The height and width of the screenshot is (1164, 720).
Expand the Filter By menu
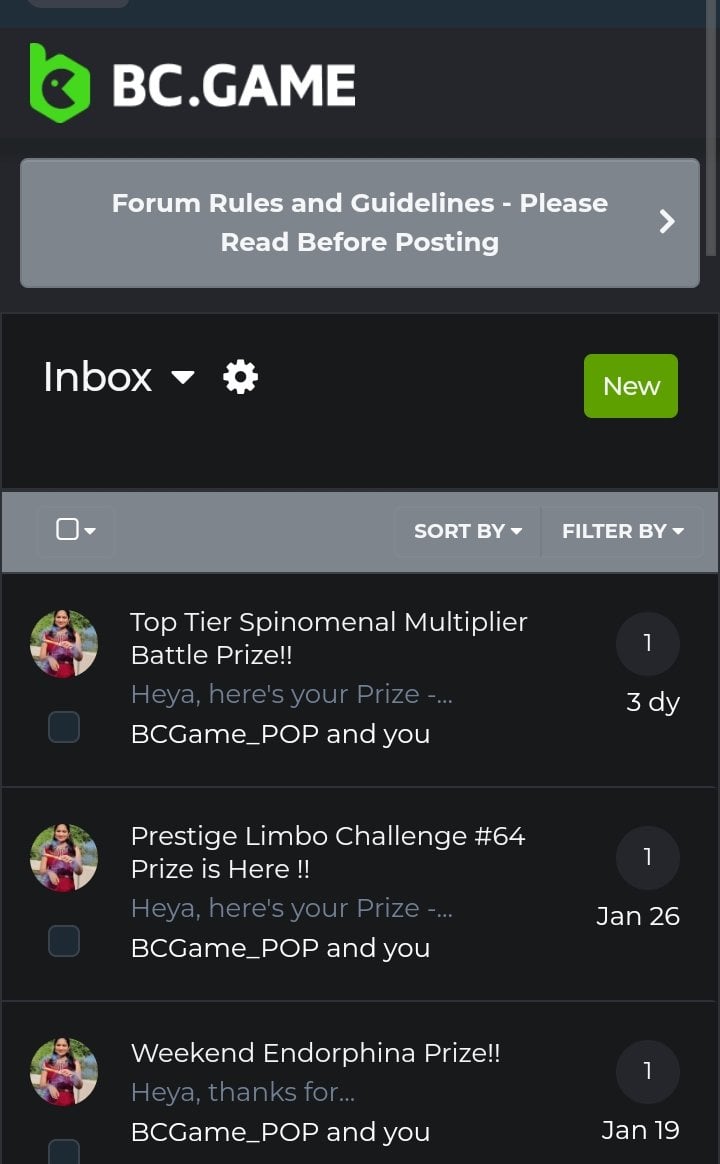pos(622,531)
